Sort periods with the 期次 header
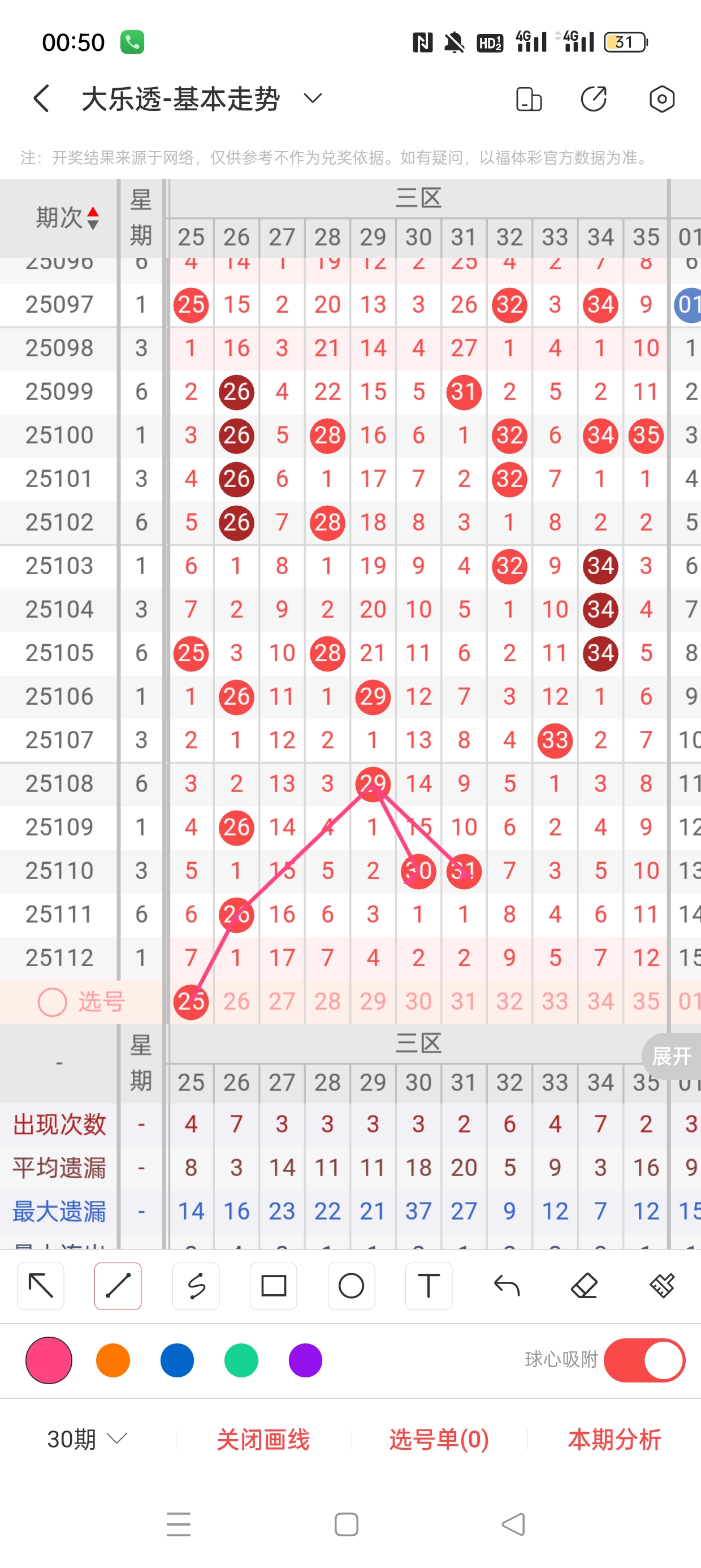The height and width of the screenshot is (1568, 701). tap(67, 217)
